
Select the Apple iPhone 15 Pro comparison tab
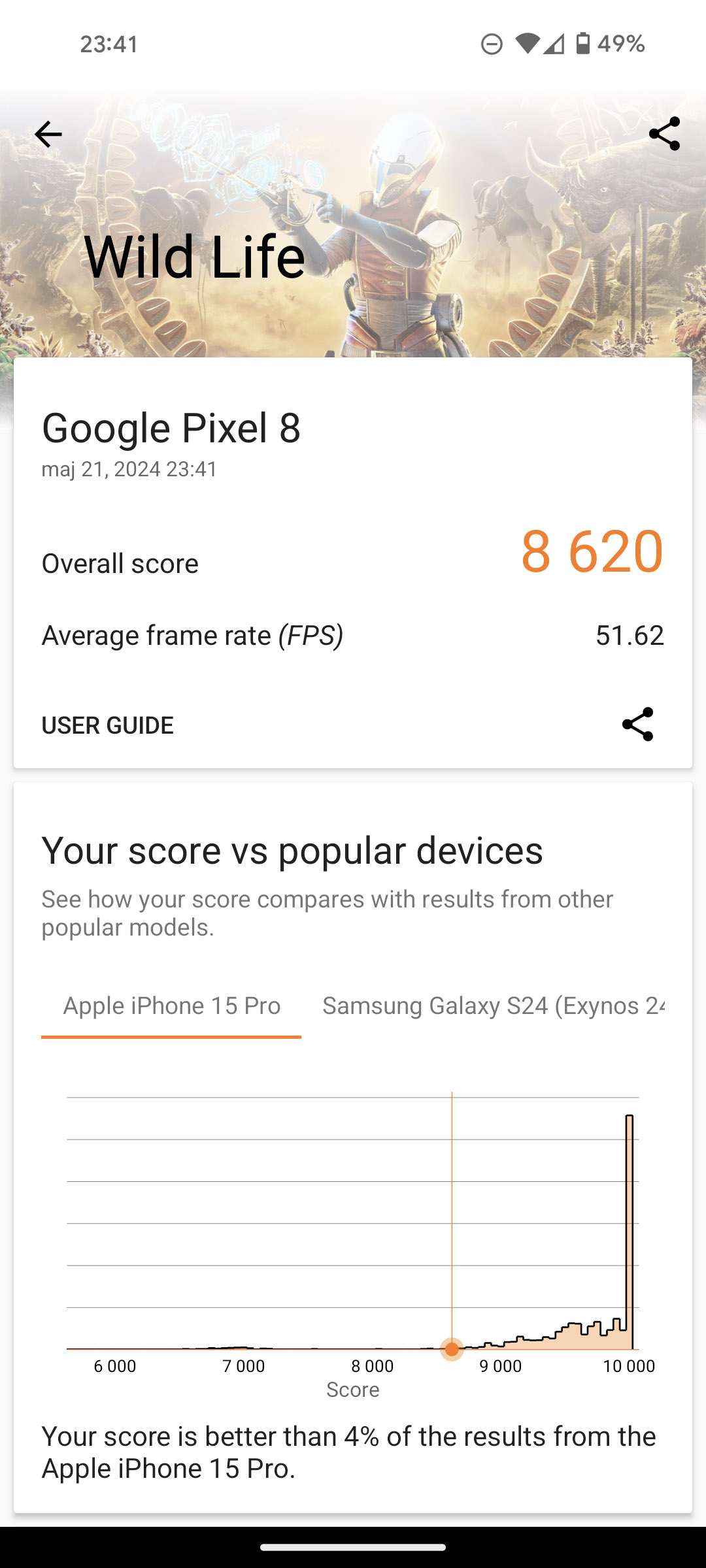tap(171, 1005)
